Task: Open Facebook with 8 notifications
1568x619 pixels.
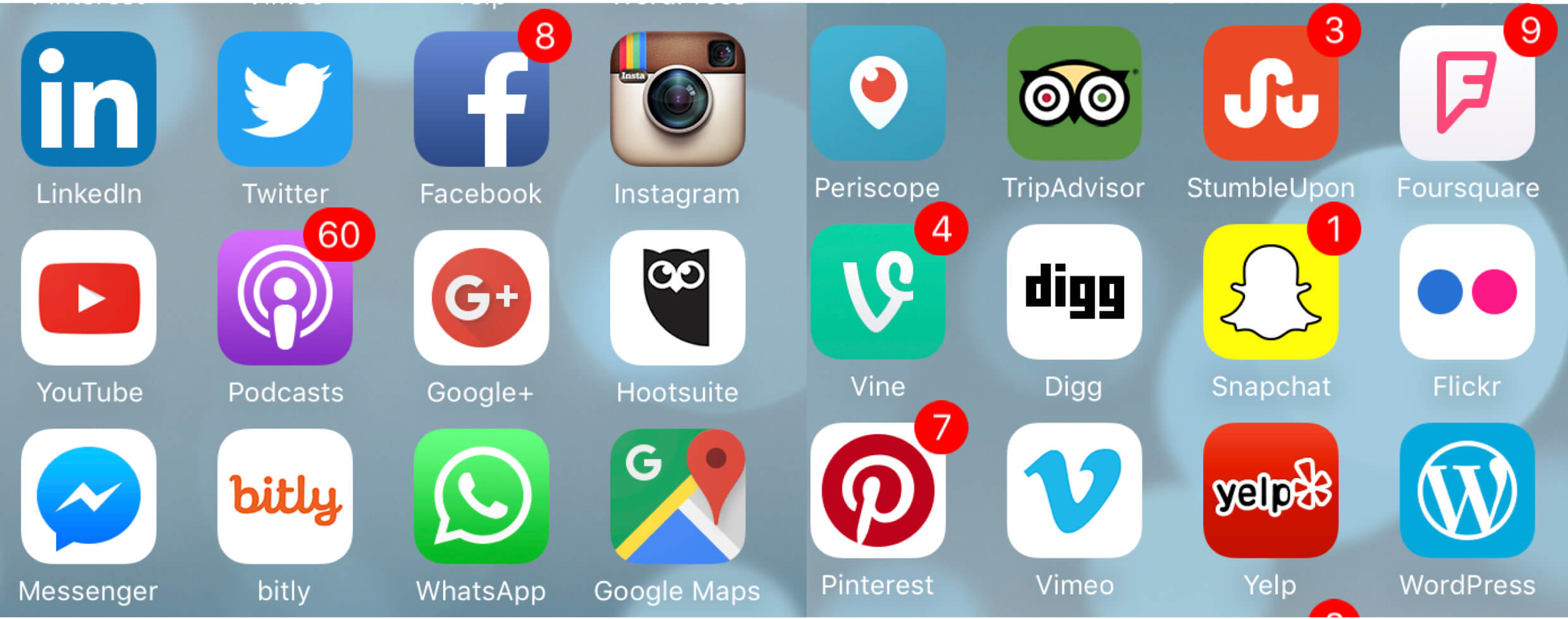Action: pyautogui.click(x=481, y=99)
